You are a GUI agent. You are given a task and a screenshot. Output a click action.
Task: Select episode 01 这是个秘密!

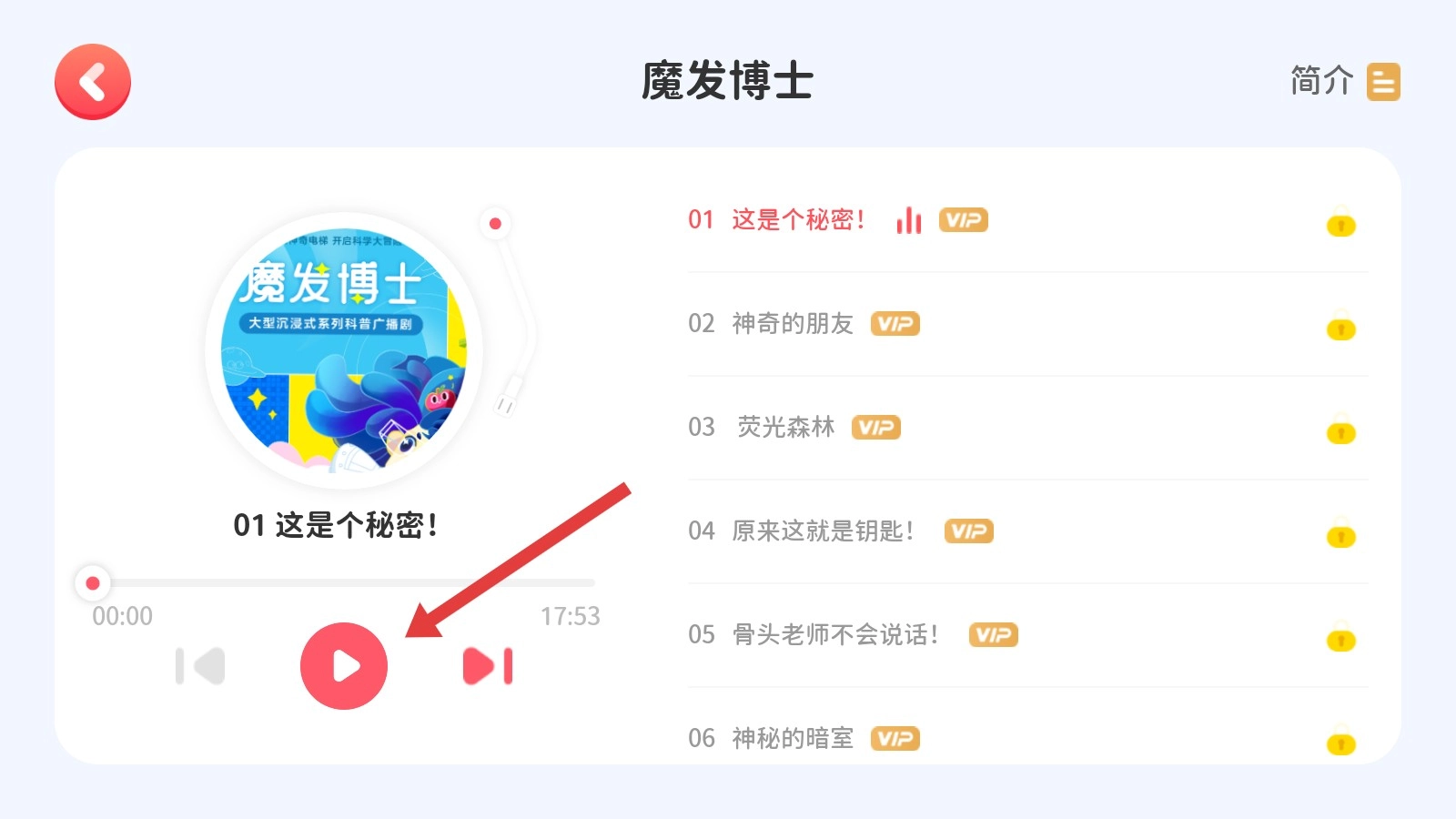click(x=797, y=220)
